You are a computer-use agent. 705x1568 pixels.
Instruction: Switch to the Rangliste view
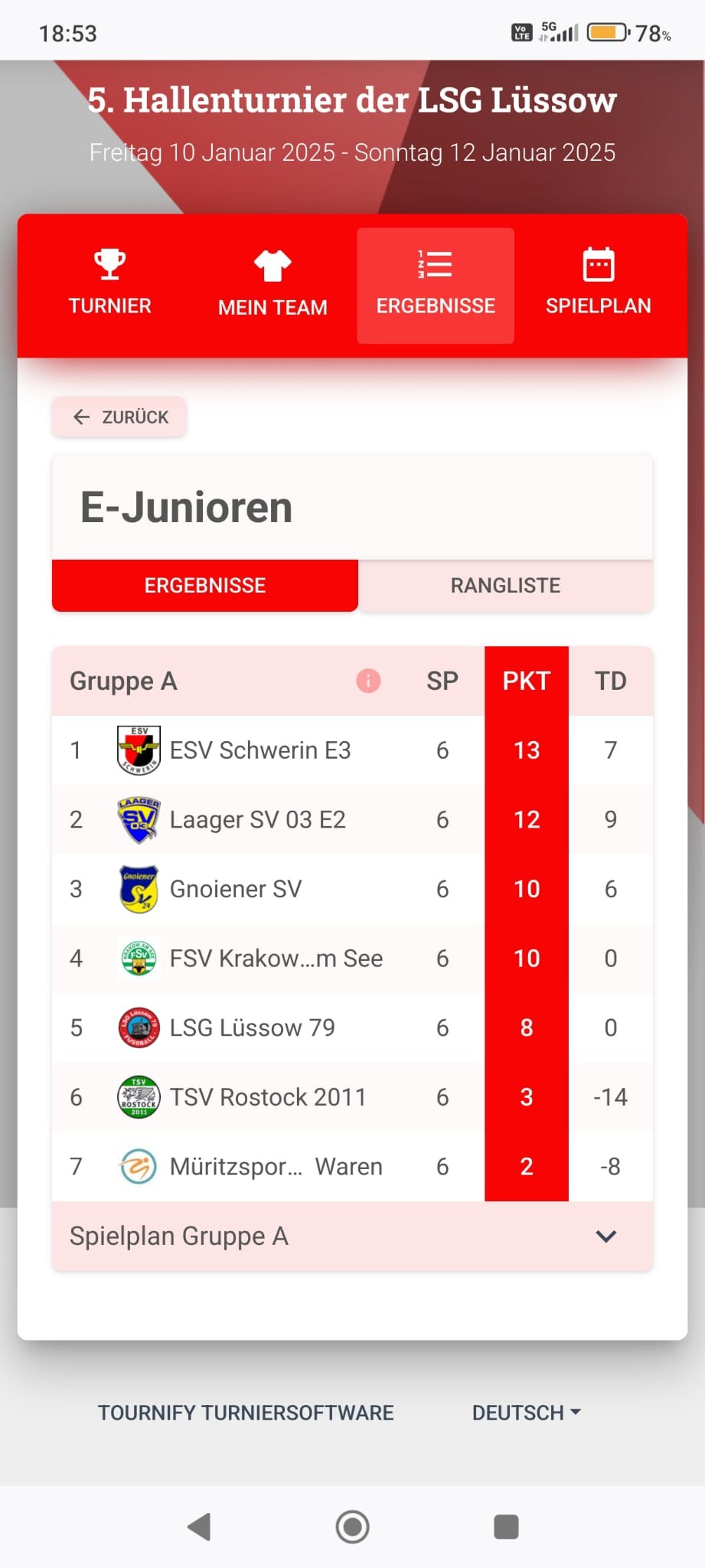point(505,586)
